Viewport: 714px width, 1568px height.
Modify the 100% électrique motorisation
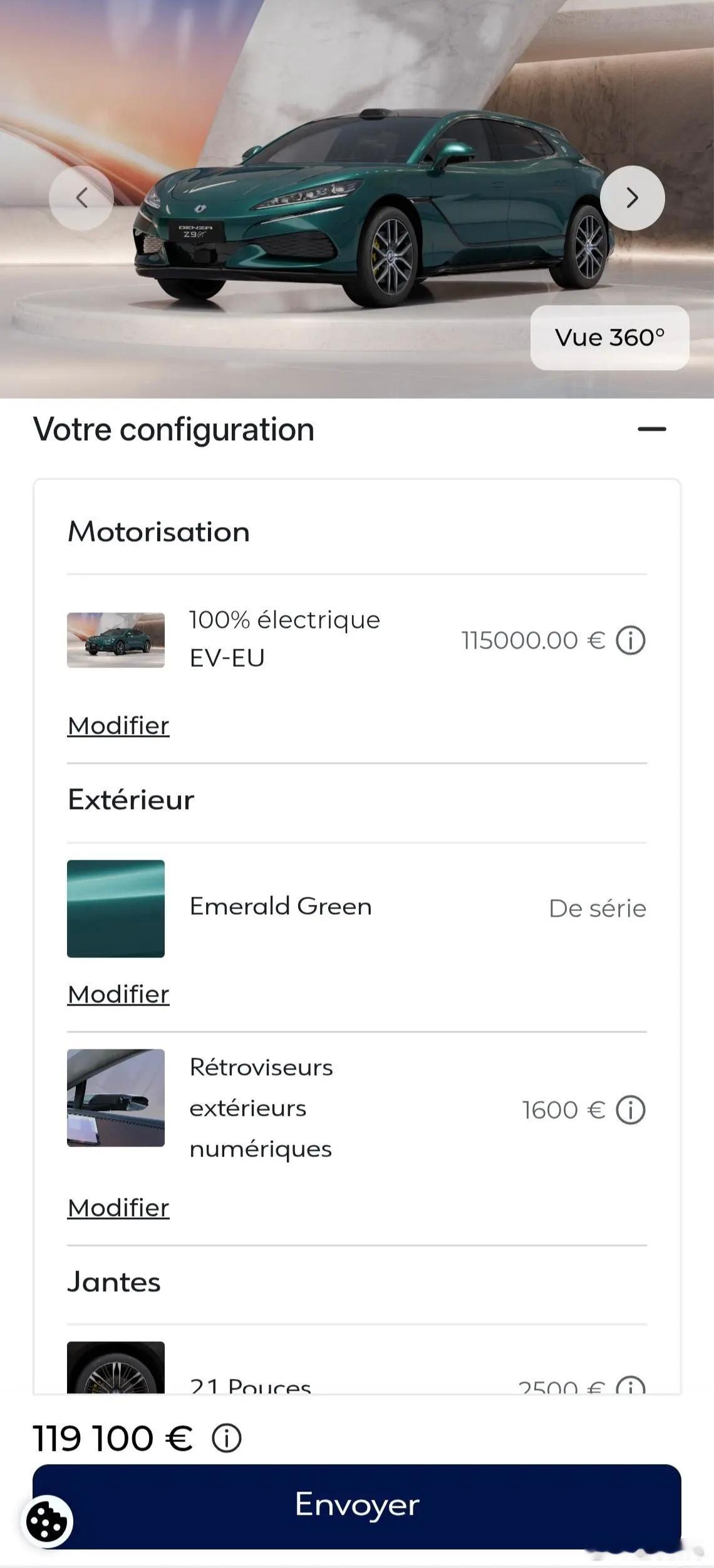click(118, 726)
